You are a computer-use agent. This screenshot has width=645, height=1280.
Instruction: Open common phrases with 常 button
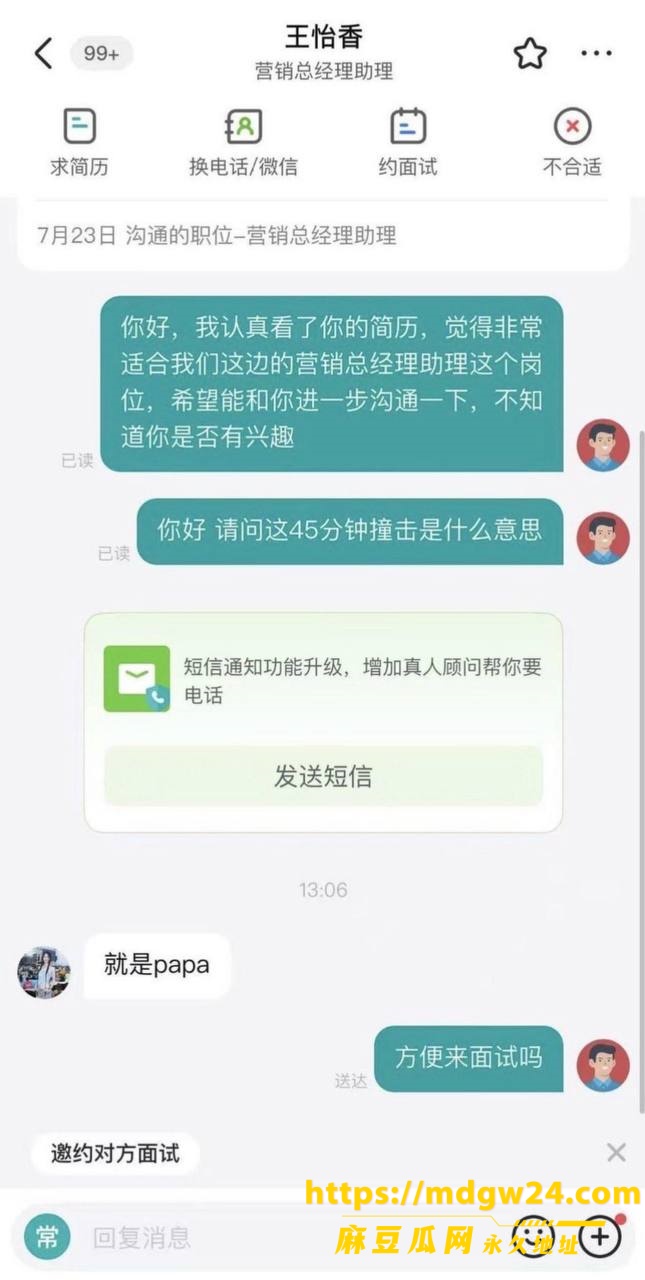pyautogui.click(x=47, y=1238)
